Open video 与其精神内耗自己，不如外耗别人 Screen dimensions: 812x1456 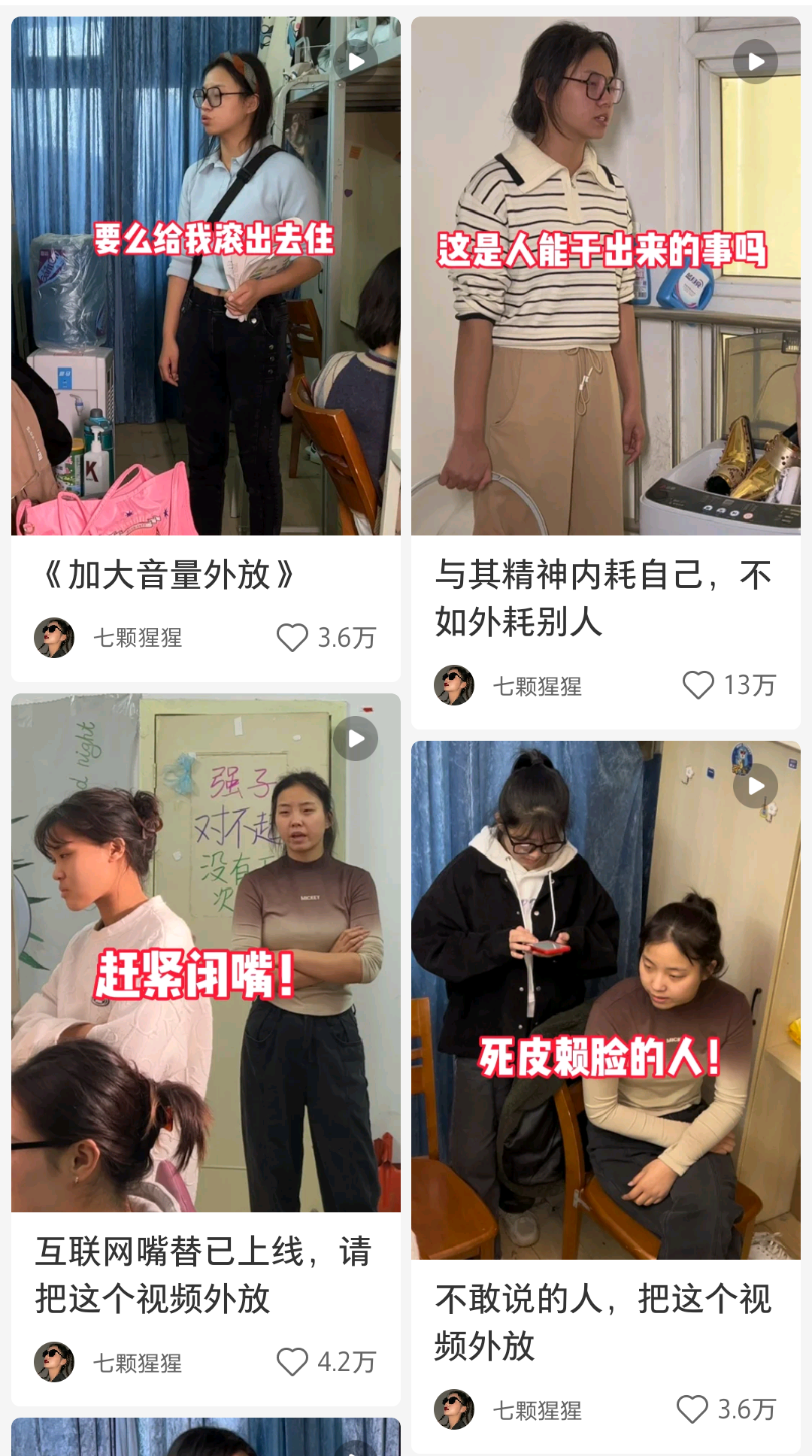[x=605, y=276]
